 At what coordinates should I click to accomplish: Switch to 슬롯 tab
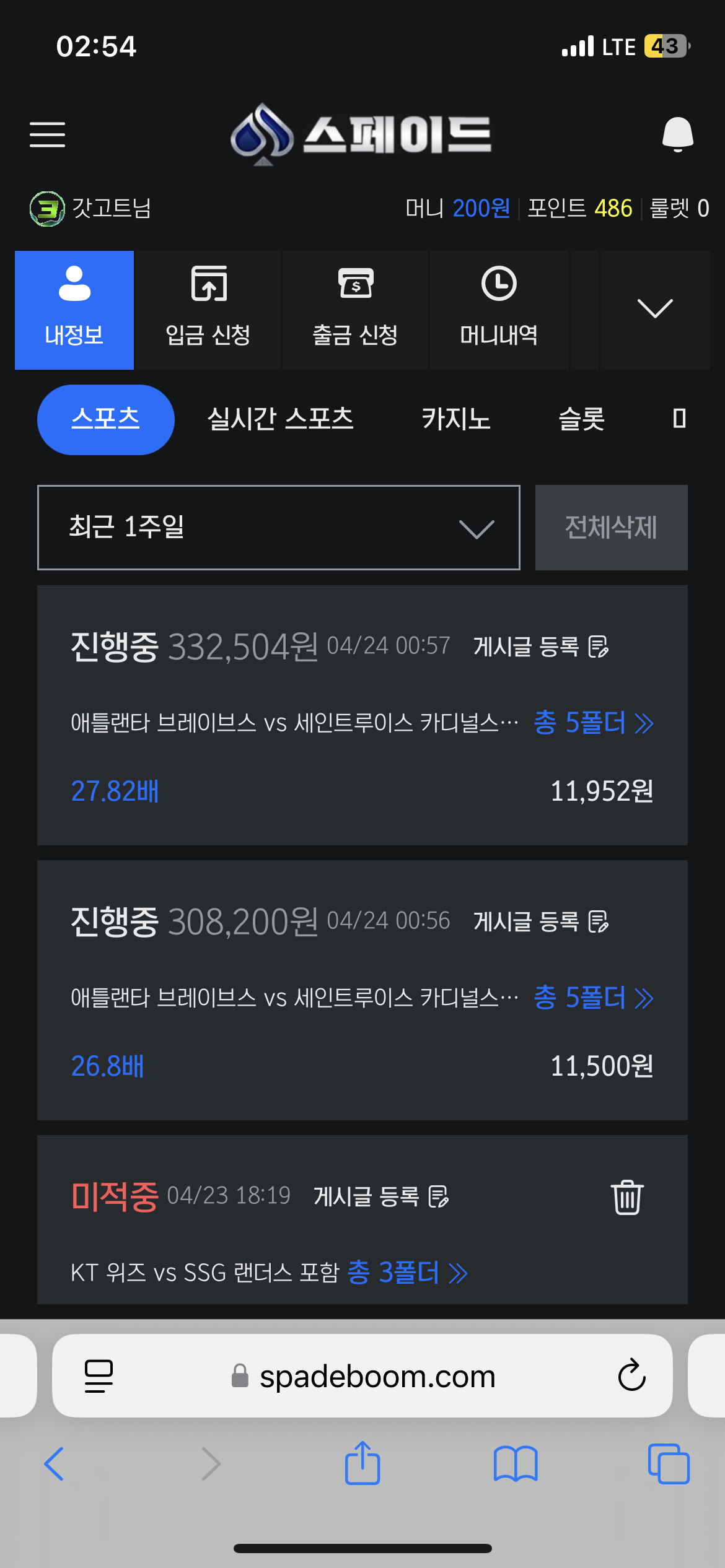[581, 419]
